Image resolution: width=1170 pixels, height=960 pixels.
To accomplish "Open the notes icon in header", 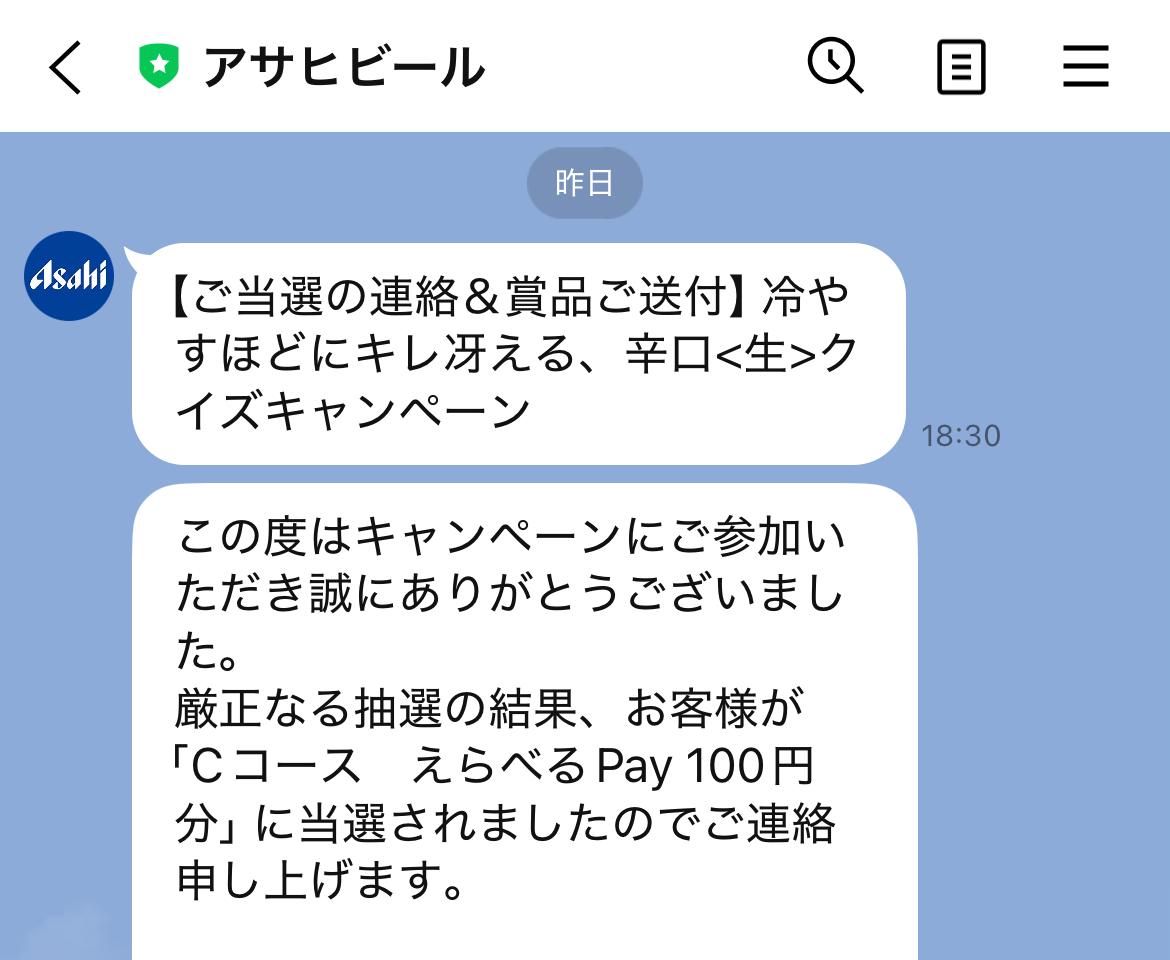I will pos(961,68).
